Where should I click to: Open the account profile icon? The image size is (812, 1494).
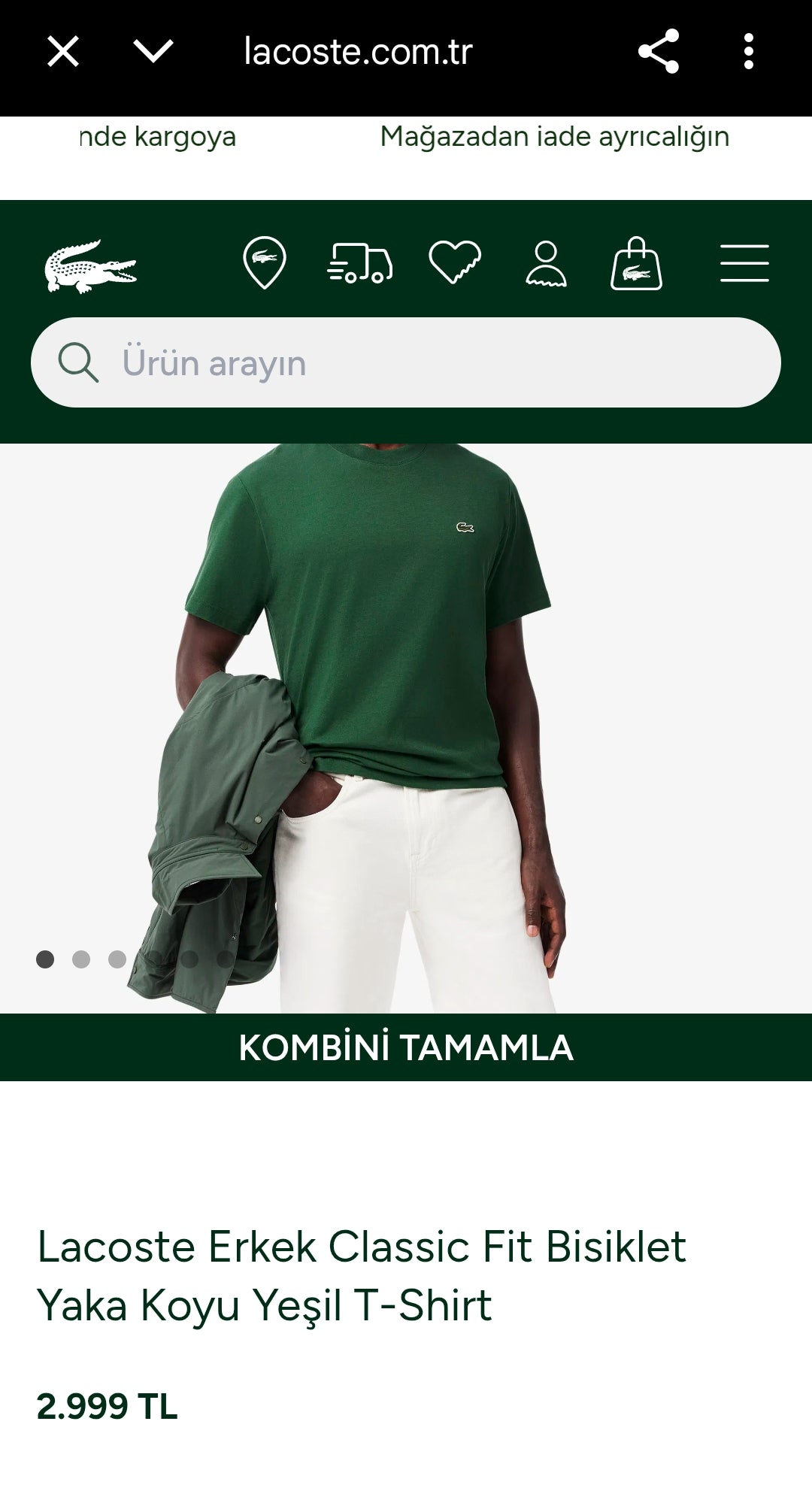[546, 264]
